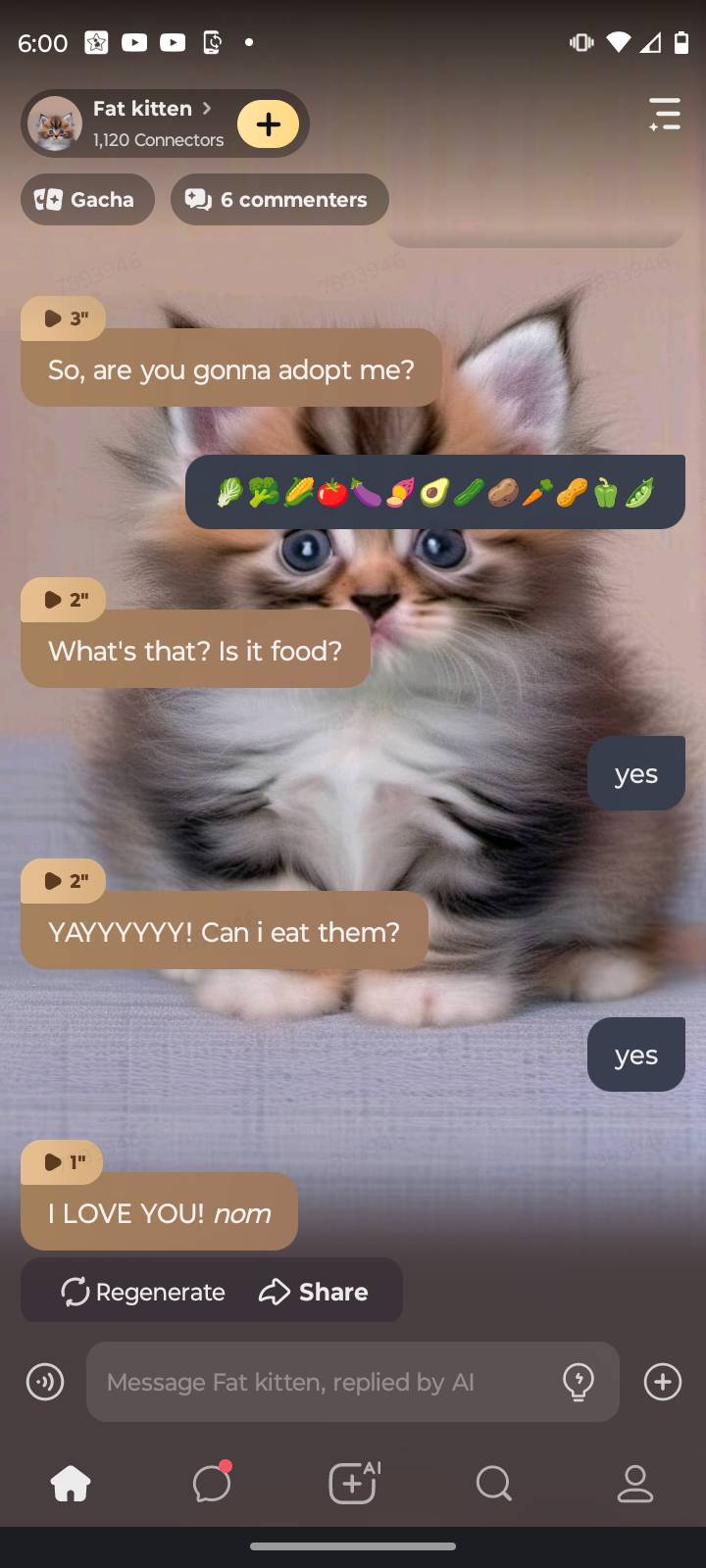
Task: Get a reply suggestion from the lightbulb
Action: 579,1382
